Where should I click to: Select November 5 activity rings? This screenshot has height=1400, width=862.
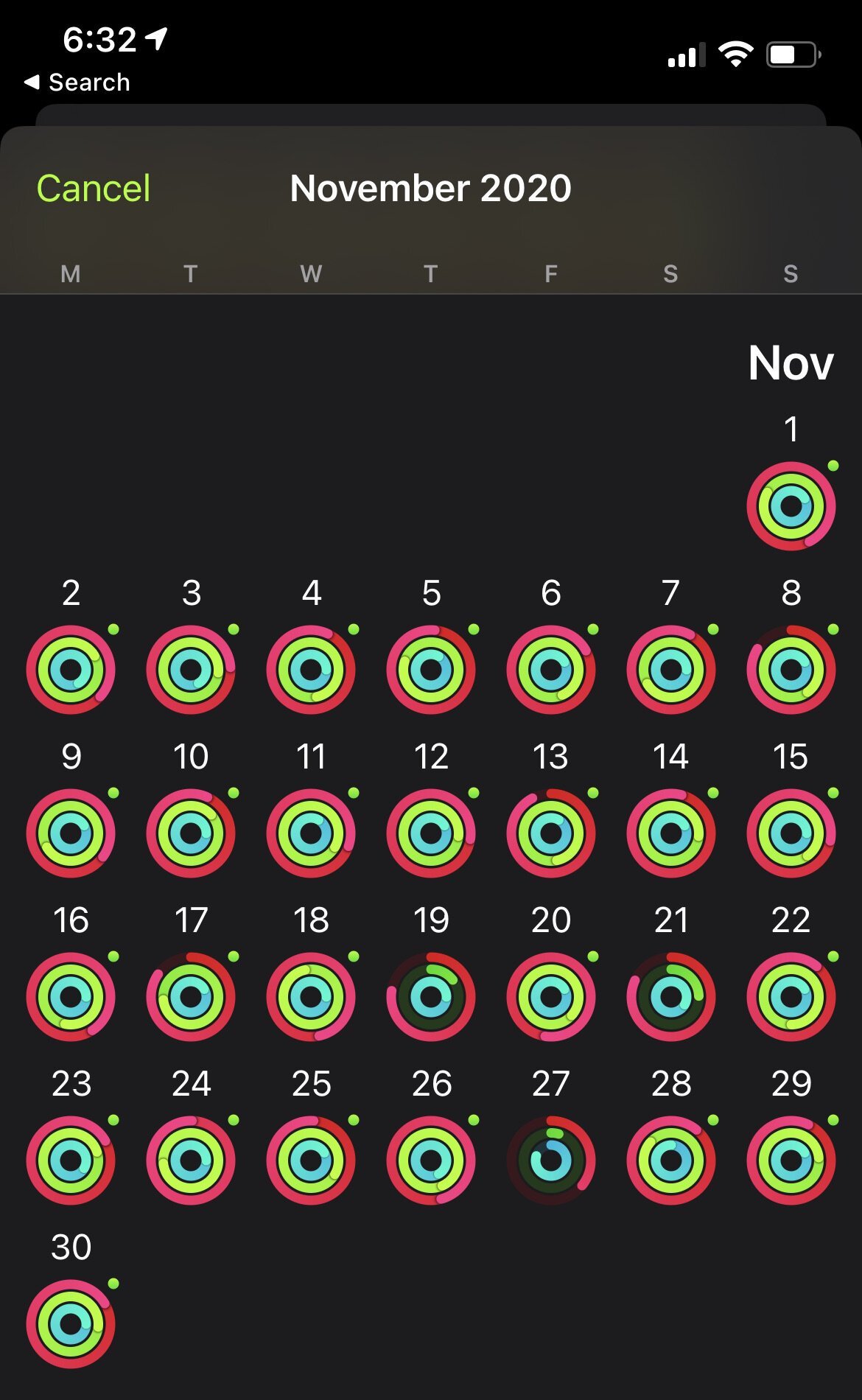pyautogui.click(x=431, y=669)
